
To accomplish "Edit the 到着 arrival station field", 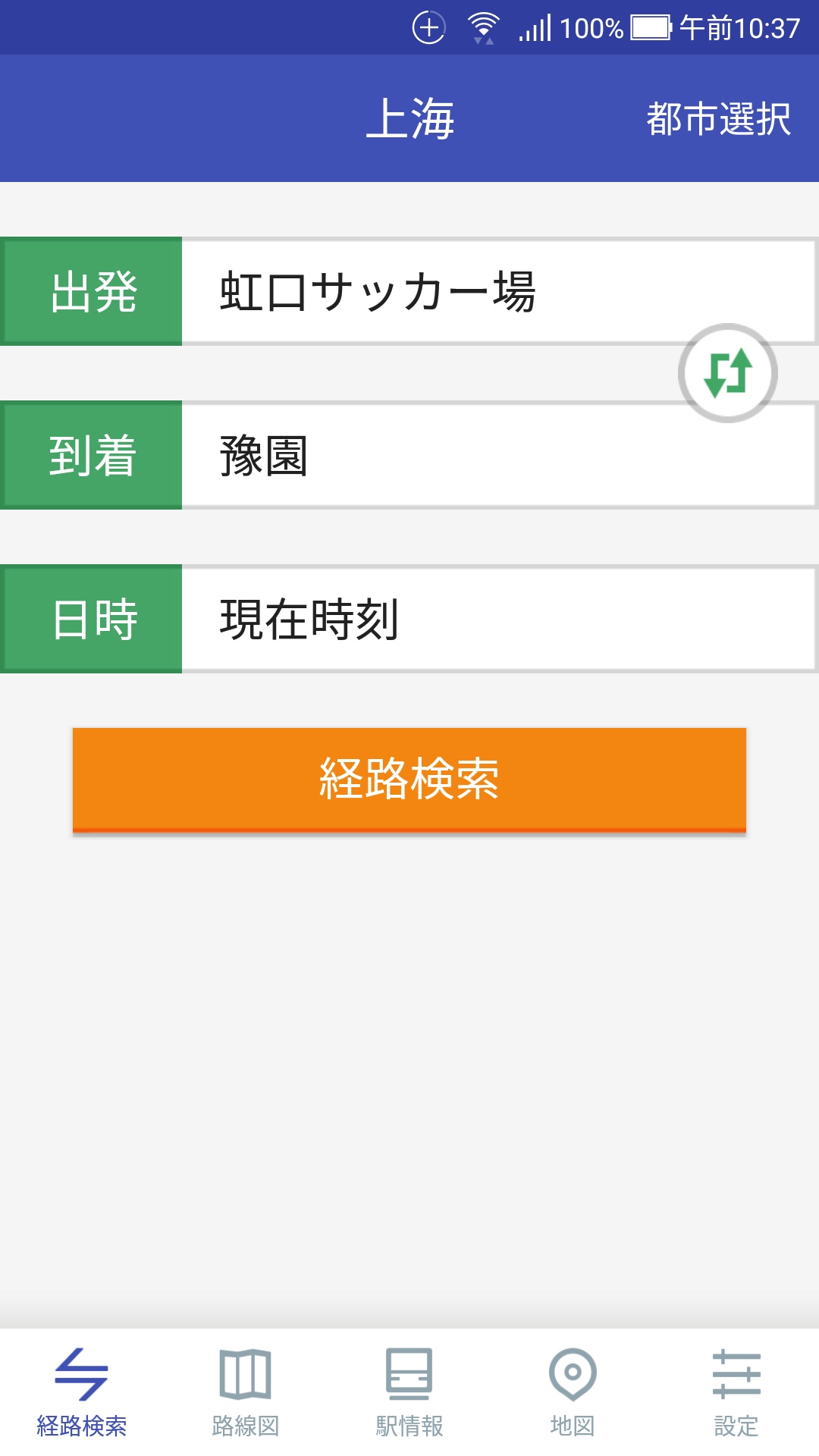I will coord(499,455).
